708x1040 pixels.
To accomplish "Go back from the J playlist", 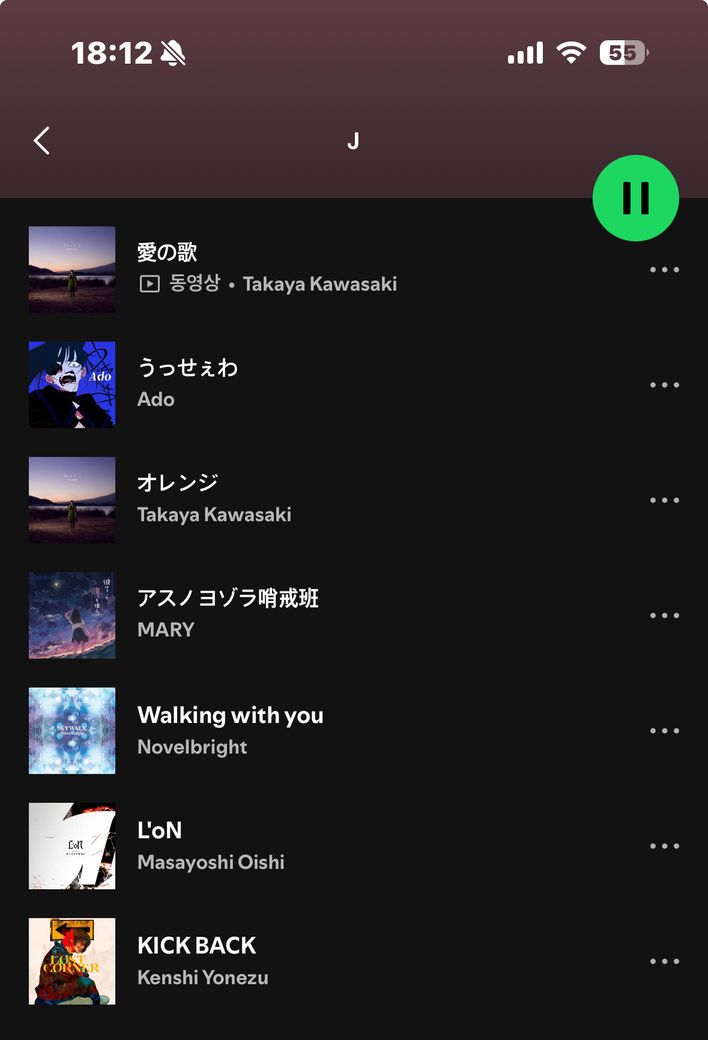I will (x=41, y=141).
